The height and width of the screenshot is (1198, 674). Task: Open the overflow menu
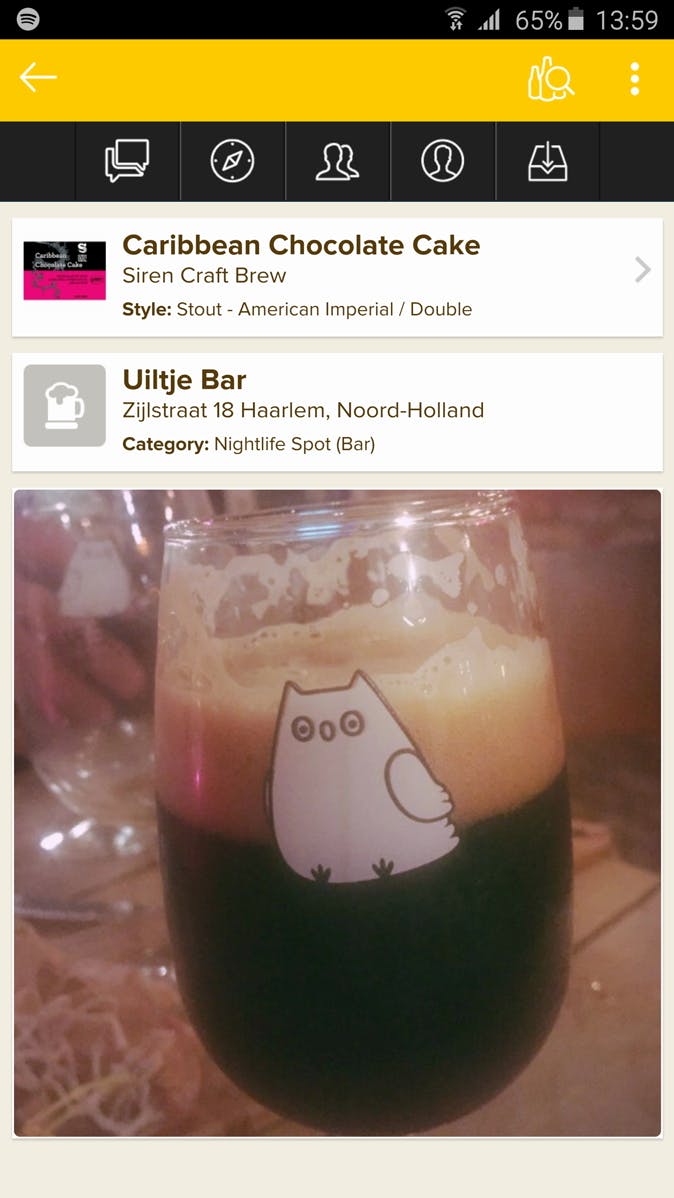click(634, 79)
